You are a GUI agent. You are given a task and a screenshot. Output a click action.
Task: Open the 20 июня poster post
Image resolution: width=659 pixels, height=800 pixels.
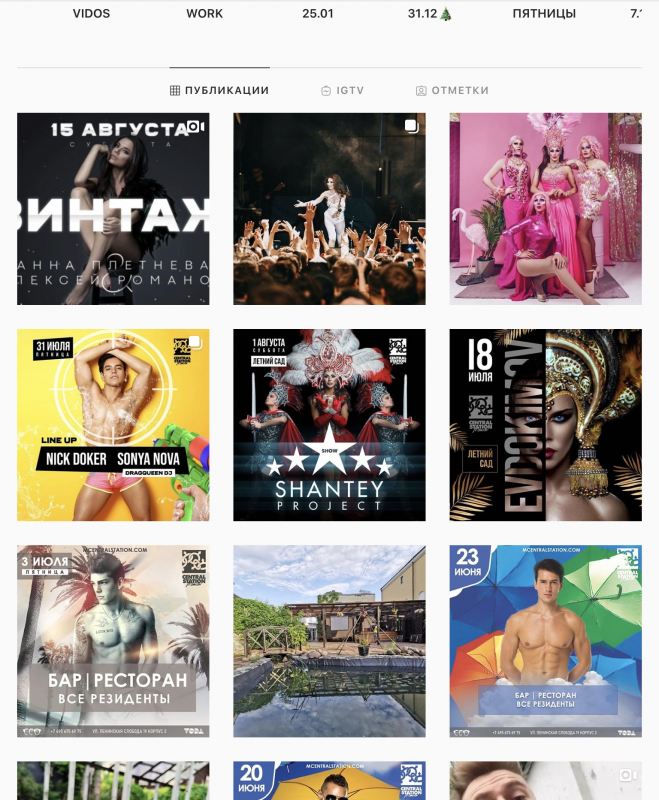(x=329, y=782)
